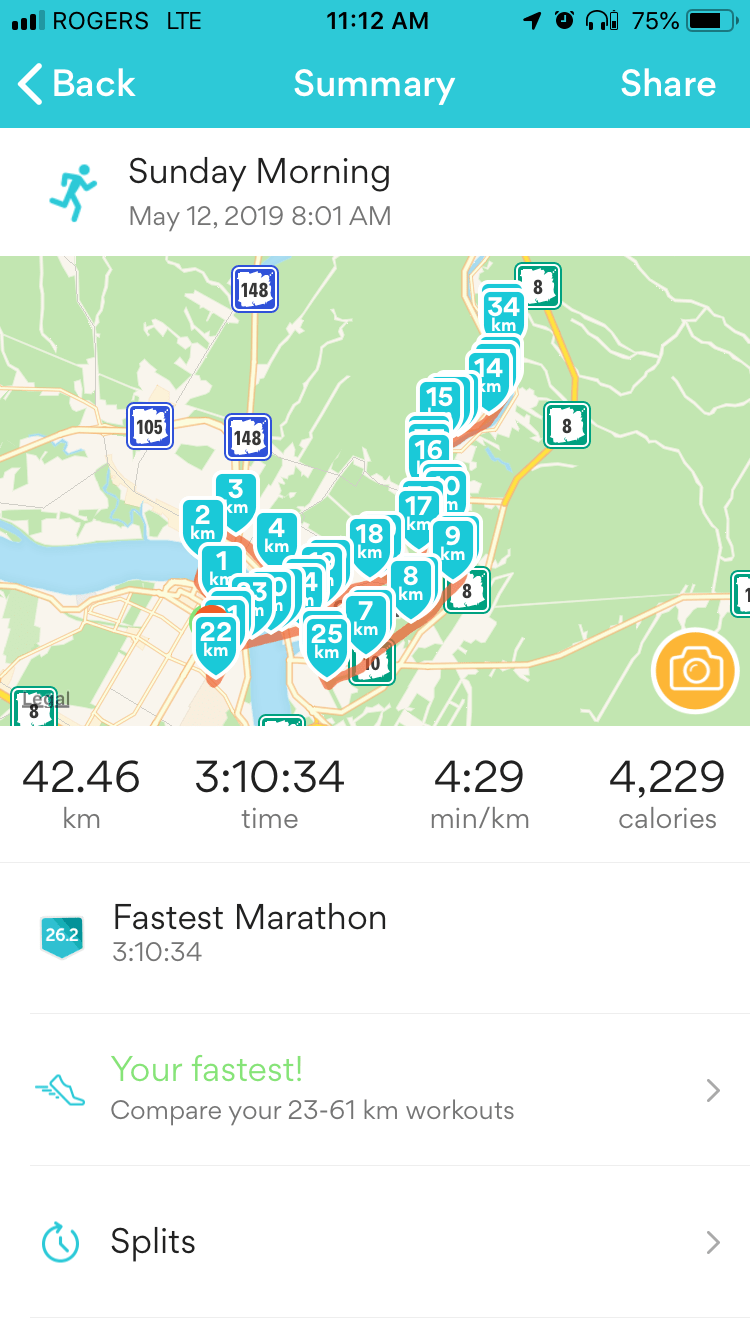Share this workout summary
Image resolution: width=750 pixels, height=1334 pixels.
(667, 84)
